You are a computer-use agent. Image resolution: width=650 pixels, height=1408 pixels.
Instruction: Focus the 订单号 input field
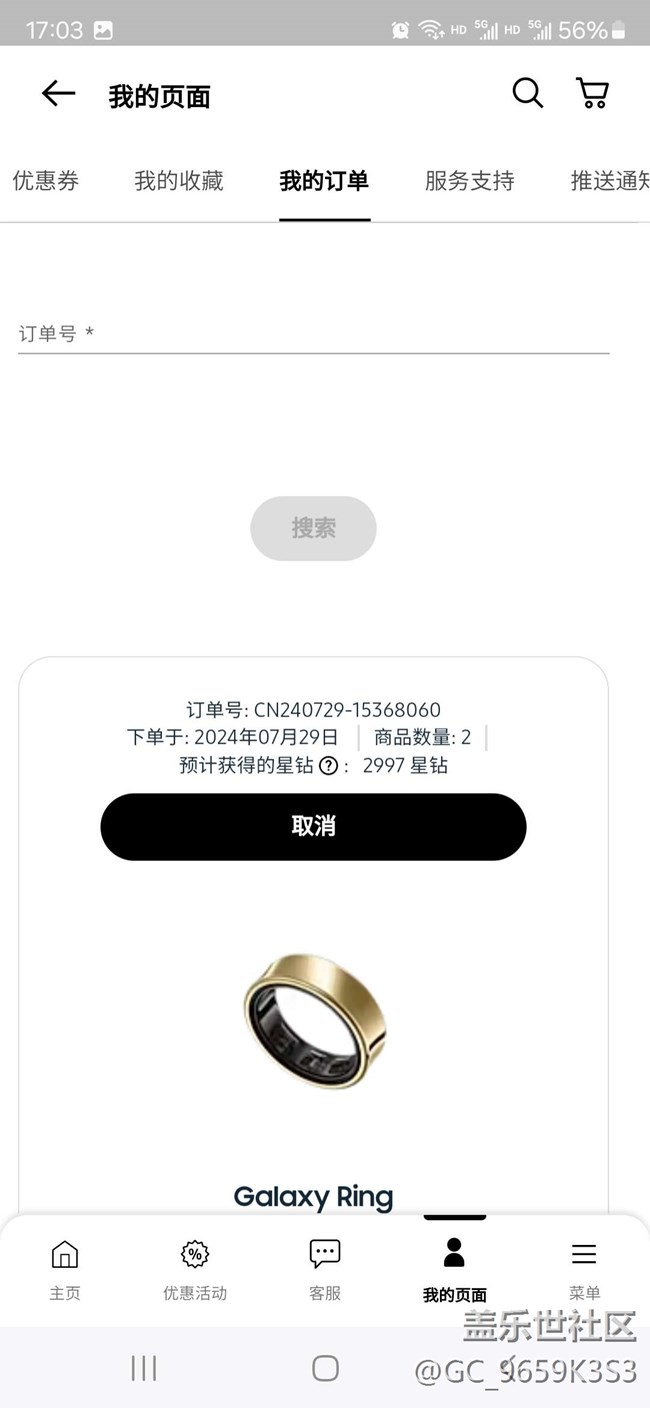[313, 334]
